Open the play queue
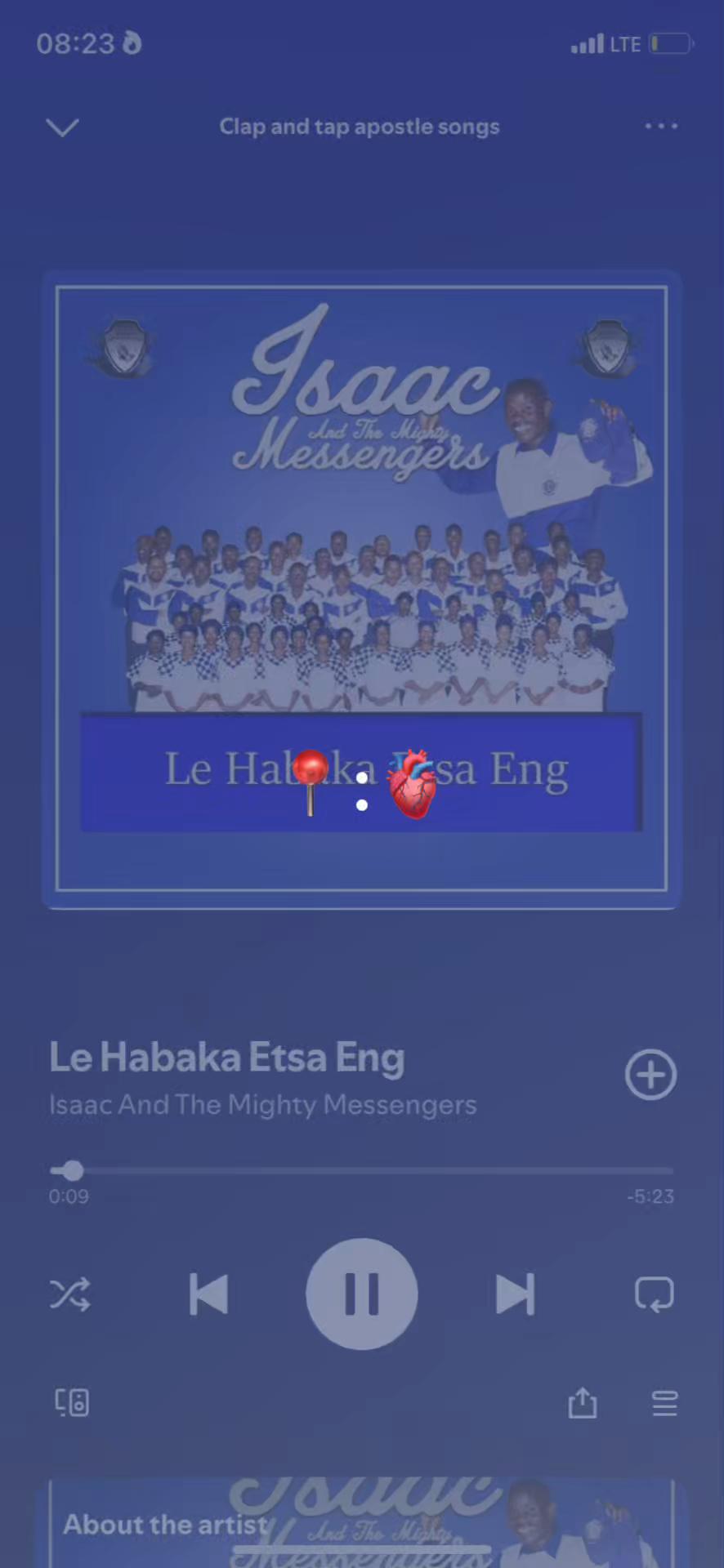 click(x=665, y=1403)
